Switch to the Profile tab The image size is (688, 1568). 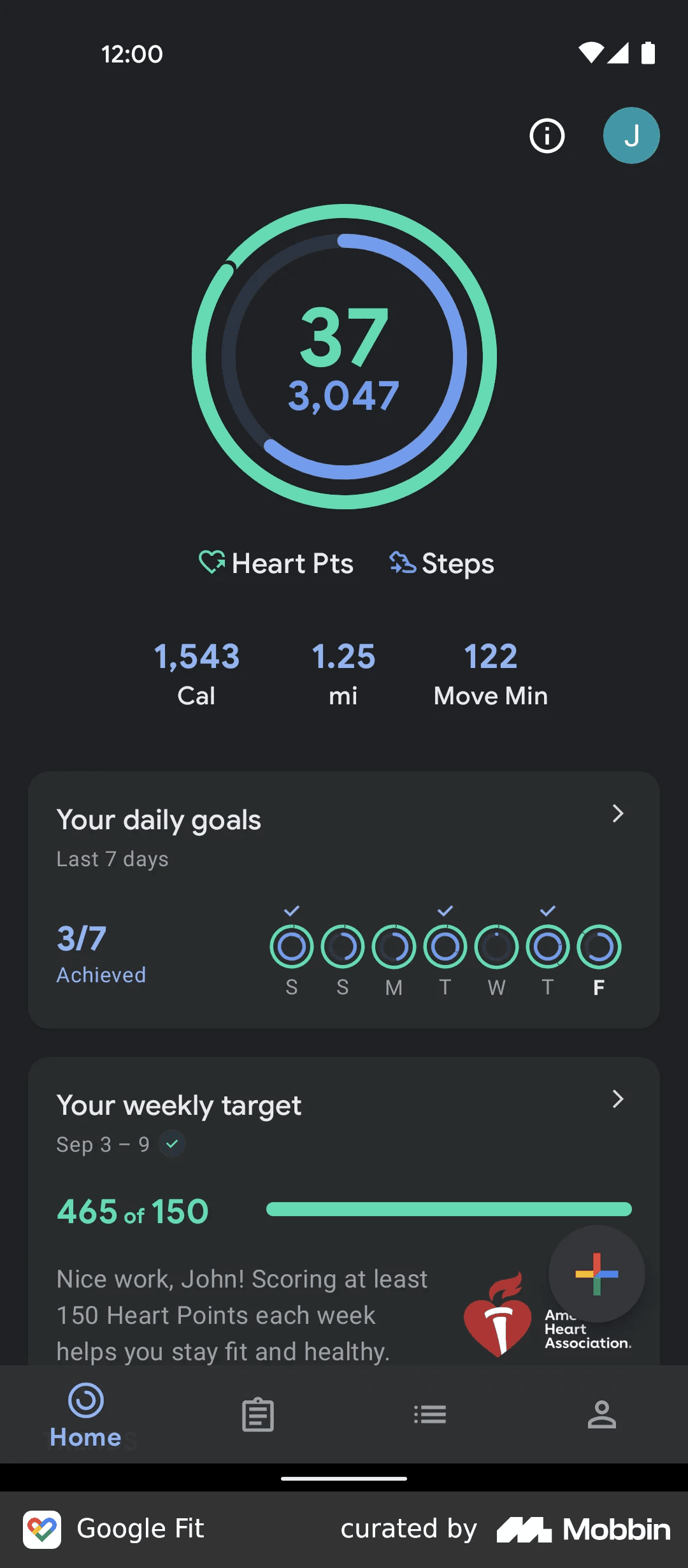pos(601,1415)
